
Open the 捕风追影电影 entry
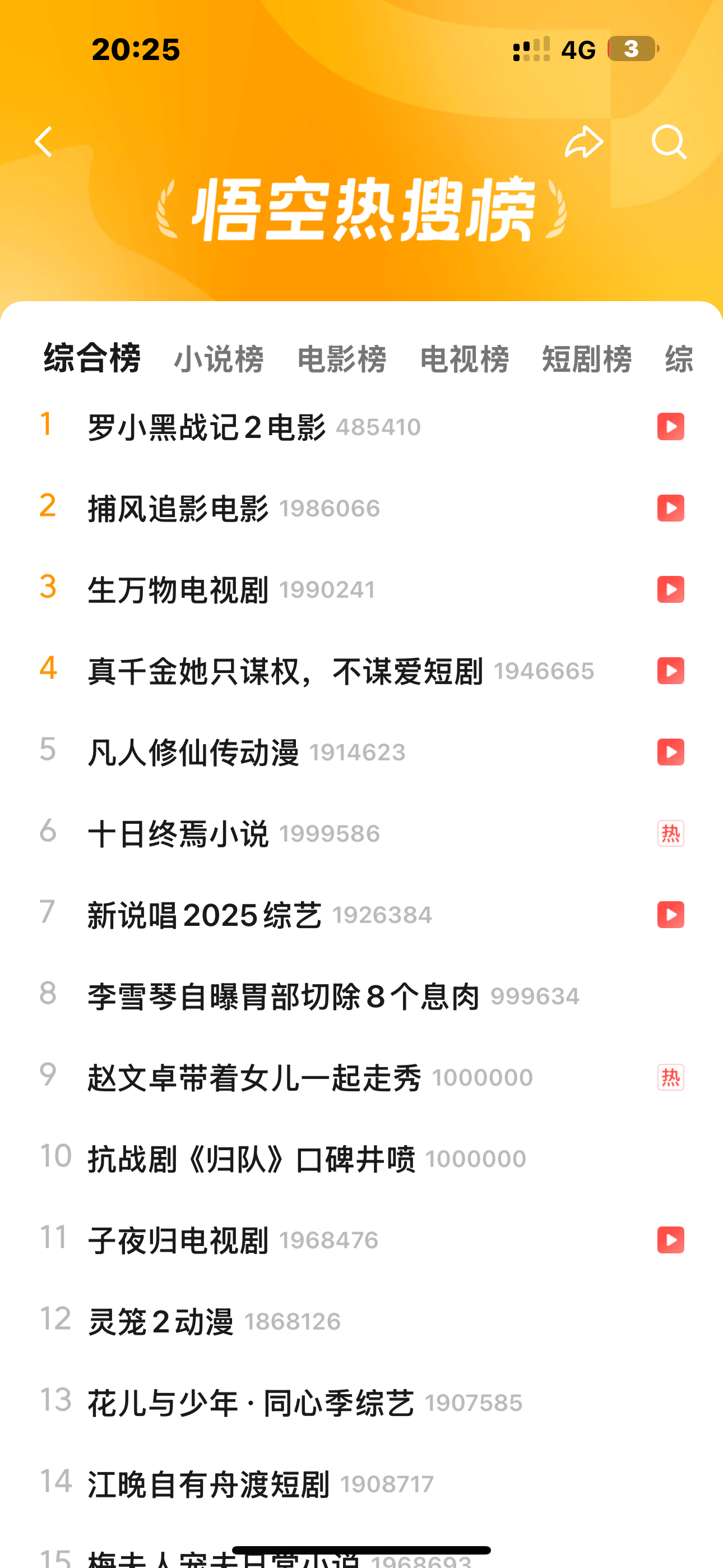click(x=178, y=509)
